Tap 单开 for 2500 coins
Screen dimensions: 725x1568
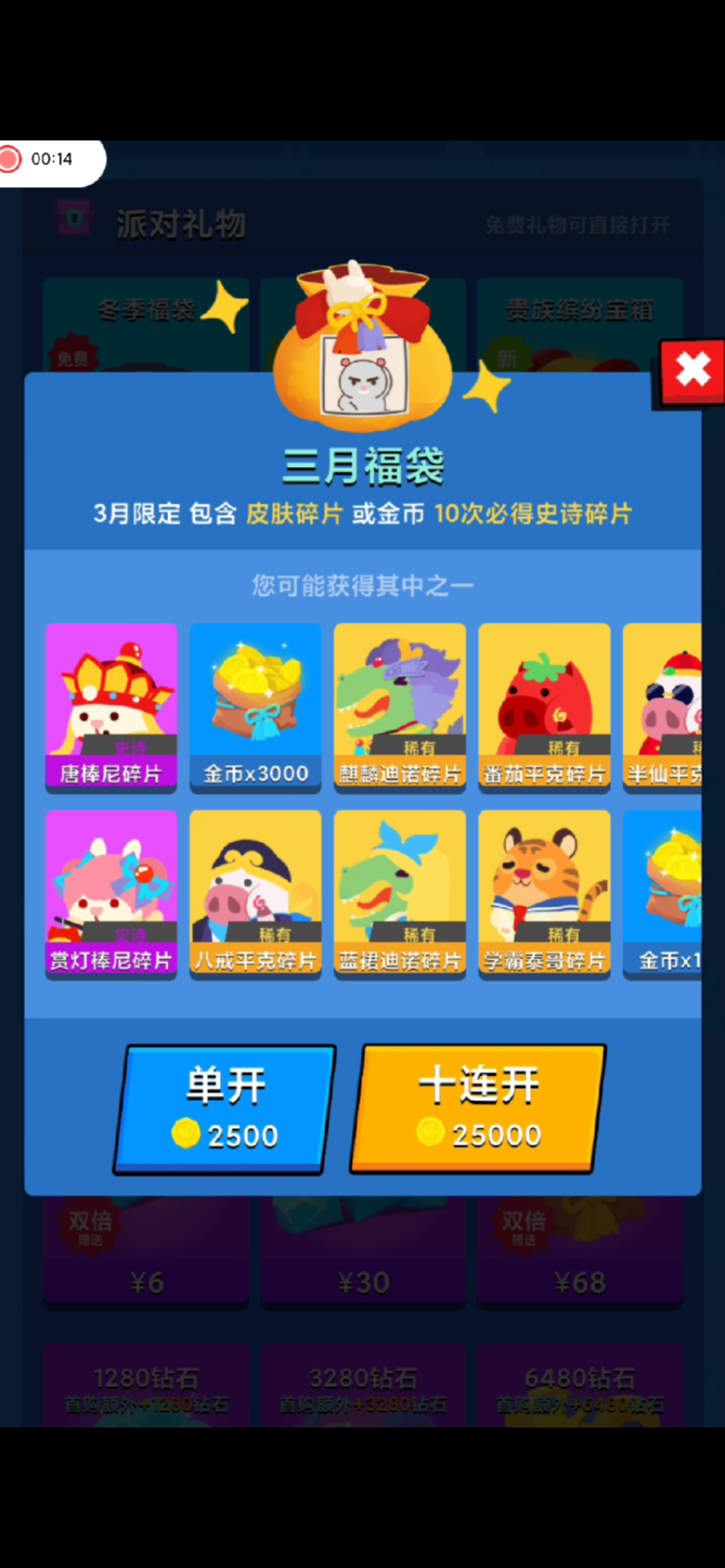[x=225, y=1109]
